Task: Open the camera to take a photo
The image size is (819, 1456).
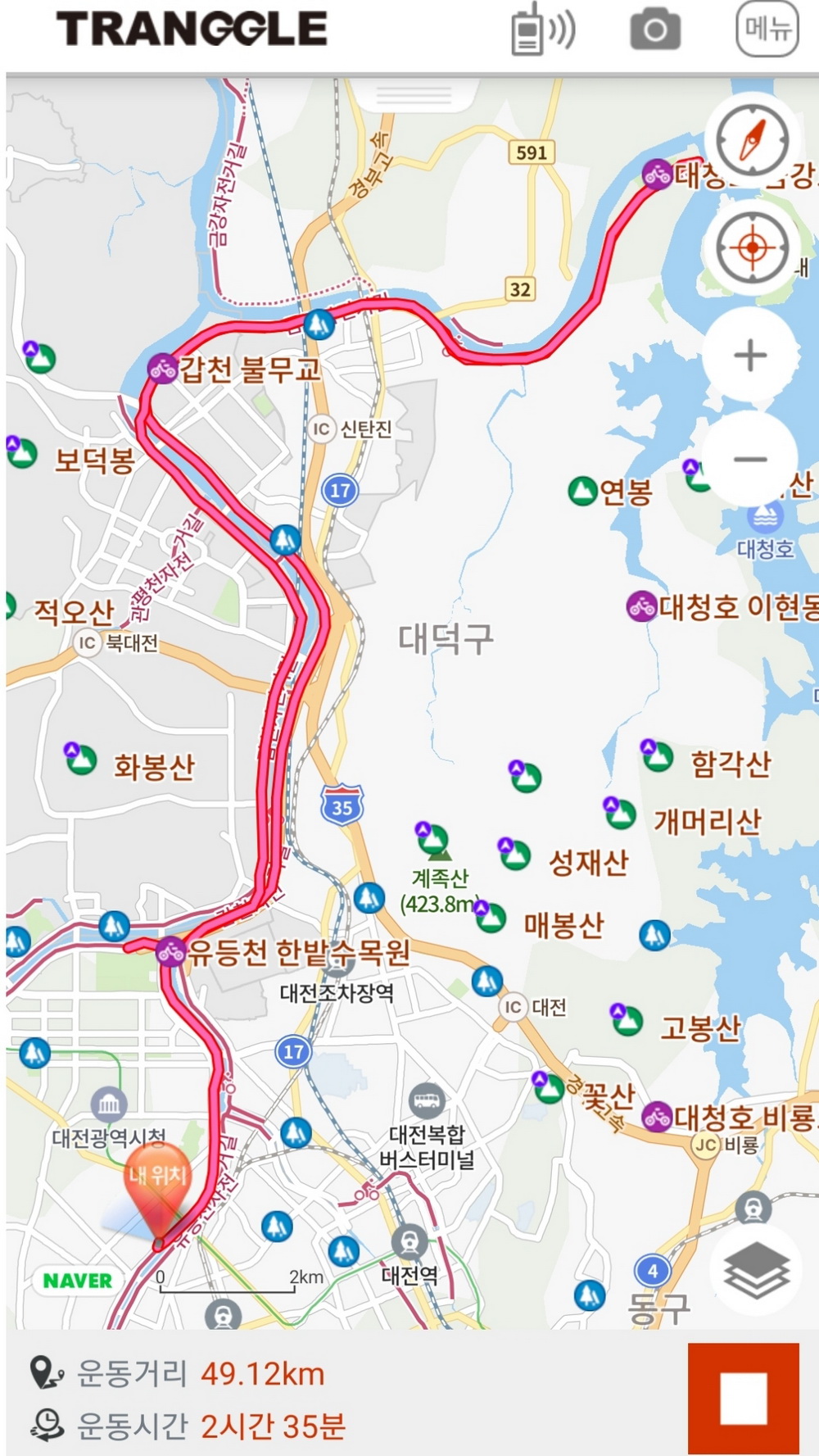Action: tap(654, 30)
